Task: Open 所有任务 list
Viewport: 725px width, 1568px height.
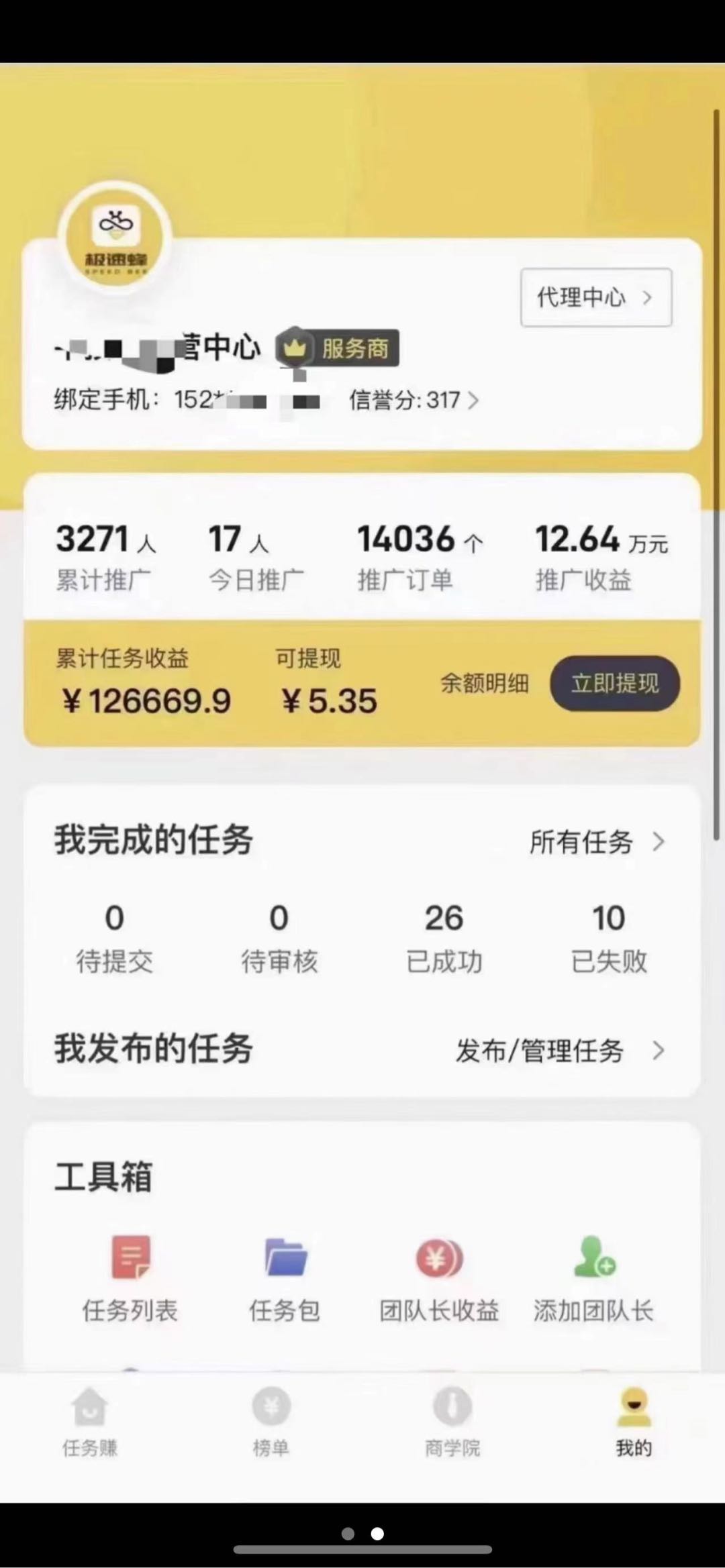Action: click(597, 841)
